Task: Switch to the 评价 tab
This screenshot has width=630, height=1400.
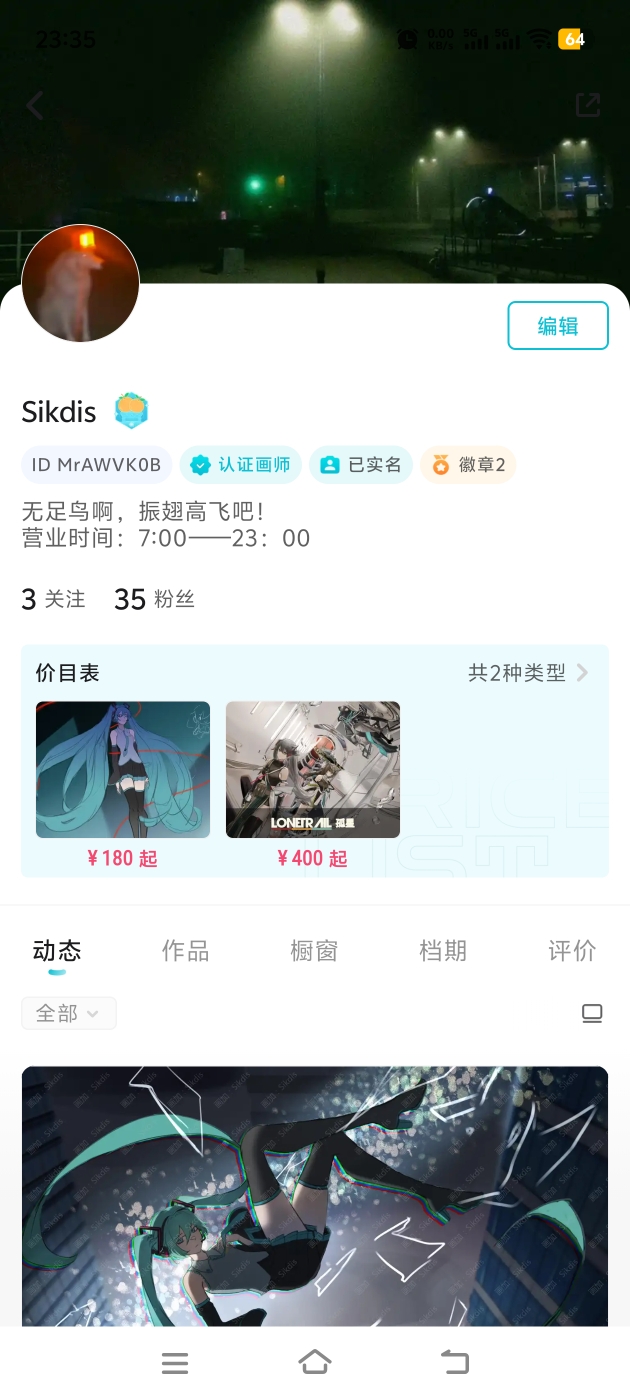Action: [x=572, y=951]
